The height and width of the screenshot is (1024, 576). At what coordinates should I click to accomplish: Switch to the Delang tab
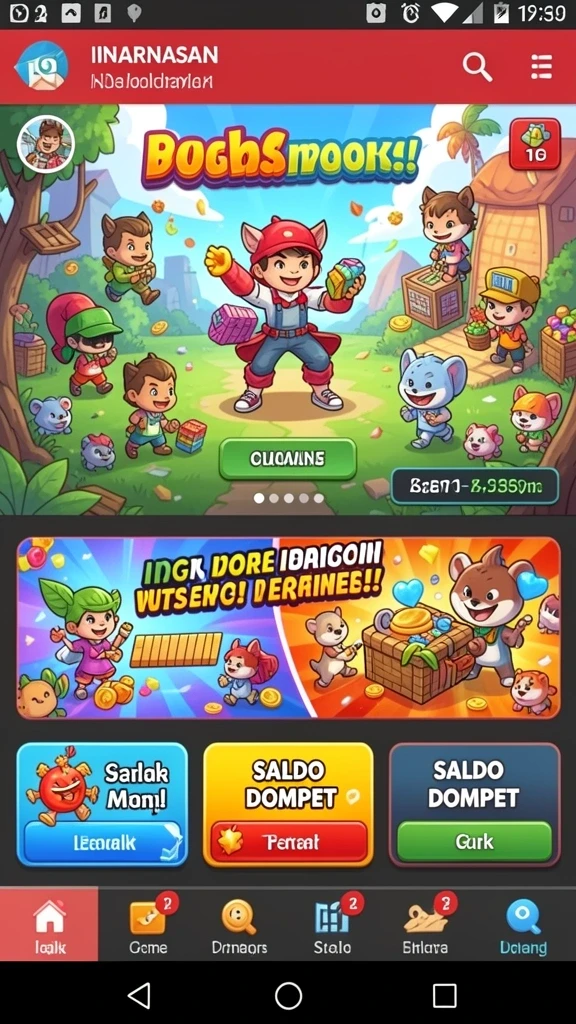pos(522,924)
